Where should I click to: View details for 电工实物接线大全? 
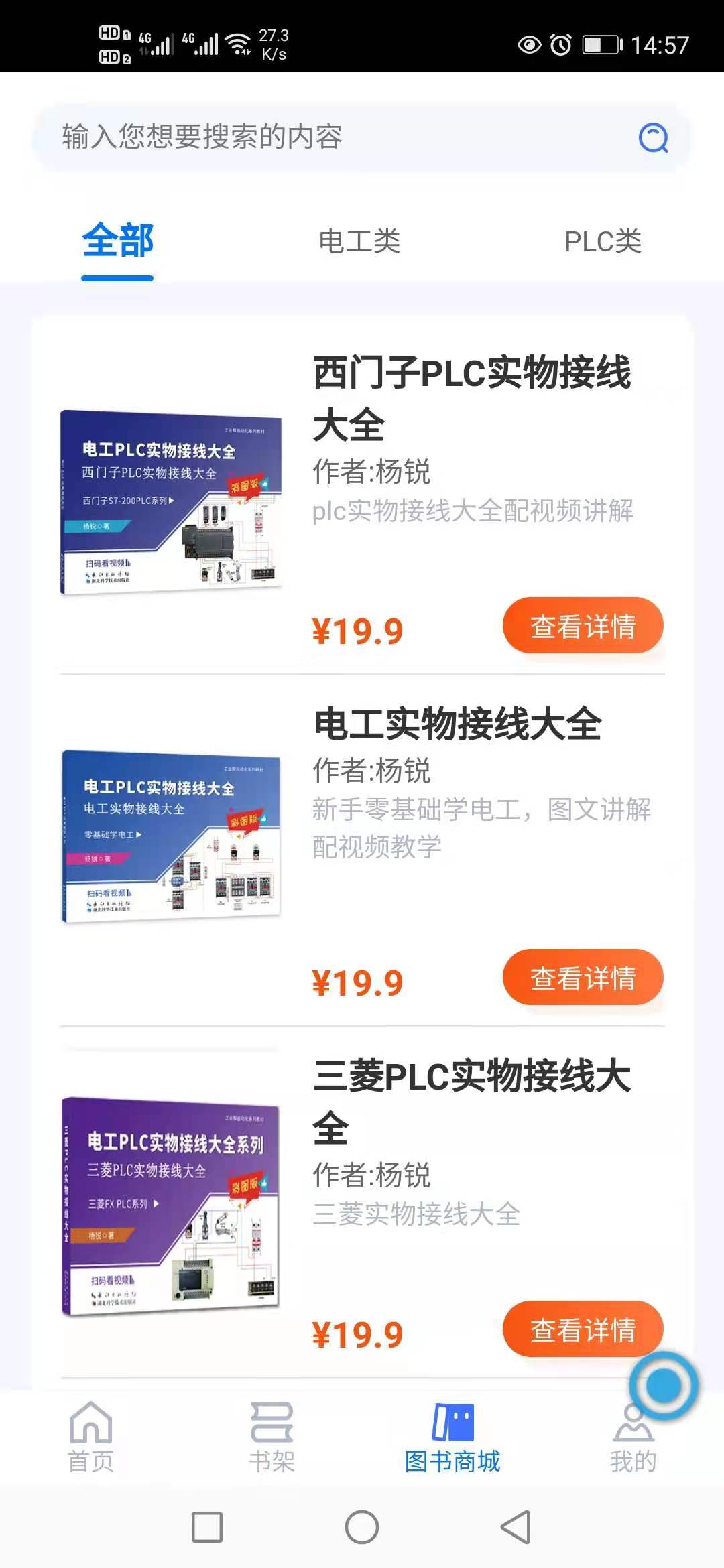click(x=583, y=978)
